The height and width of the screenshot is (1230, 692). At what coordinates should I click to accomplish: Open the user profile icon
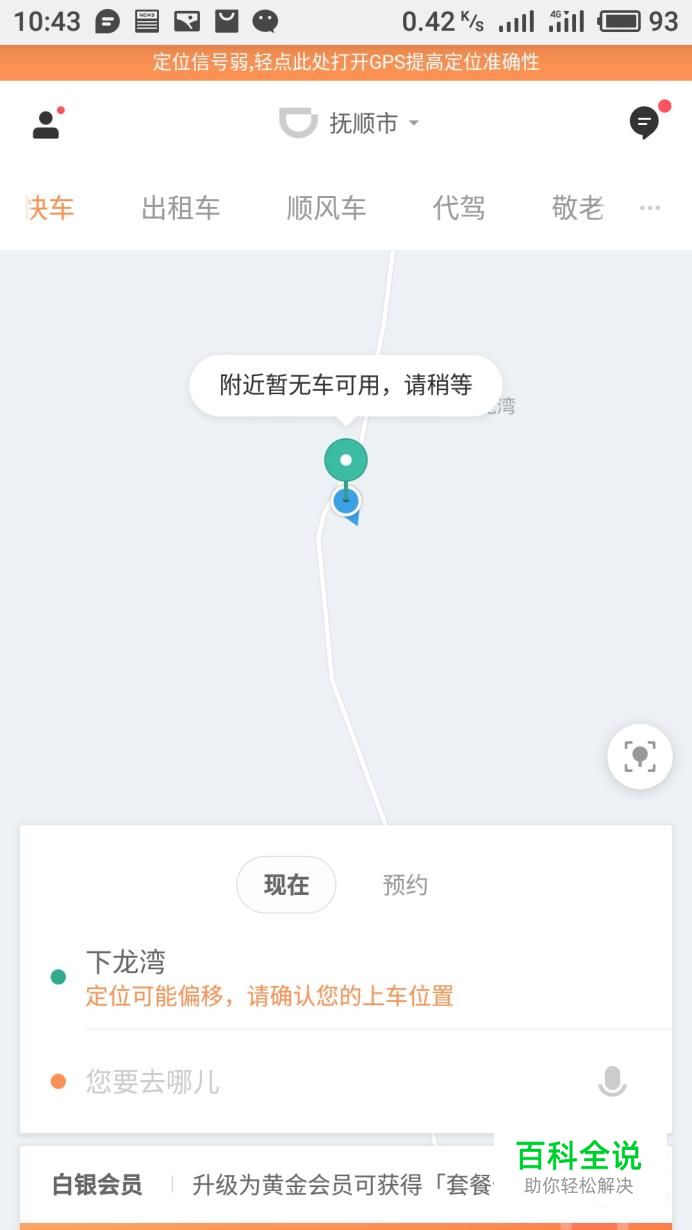click(46, 124)
